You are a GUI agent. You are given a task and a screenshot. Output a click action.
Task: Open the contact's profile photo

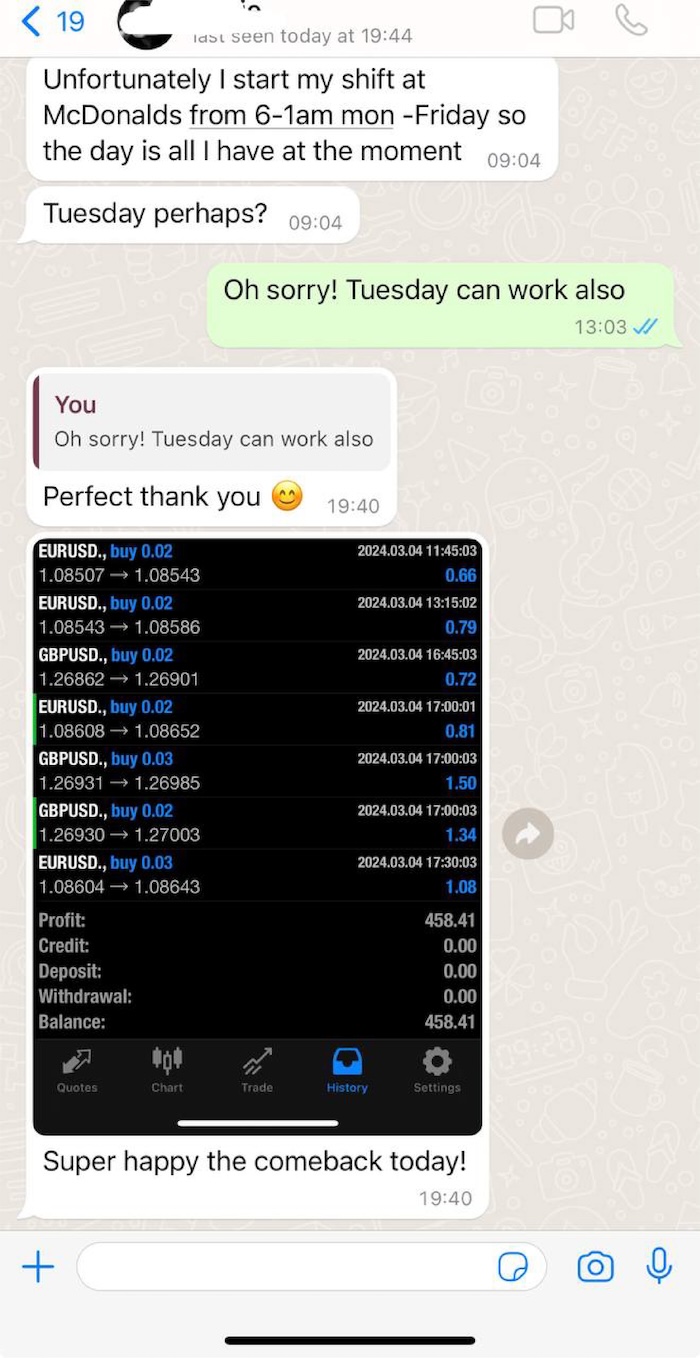click(x=146, y=23)
